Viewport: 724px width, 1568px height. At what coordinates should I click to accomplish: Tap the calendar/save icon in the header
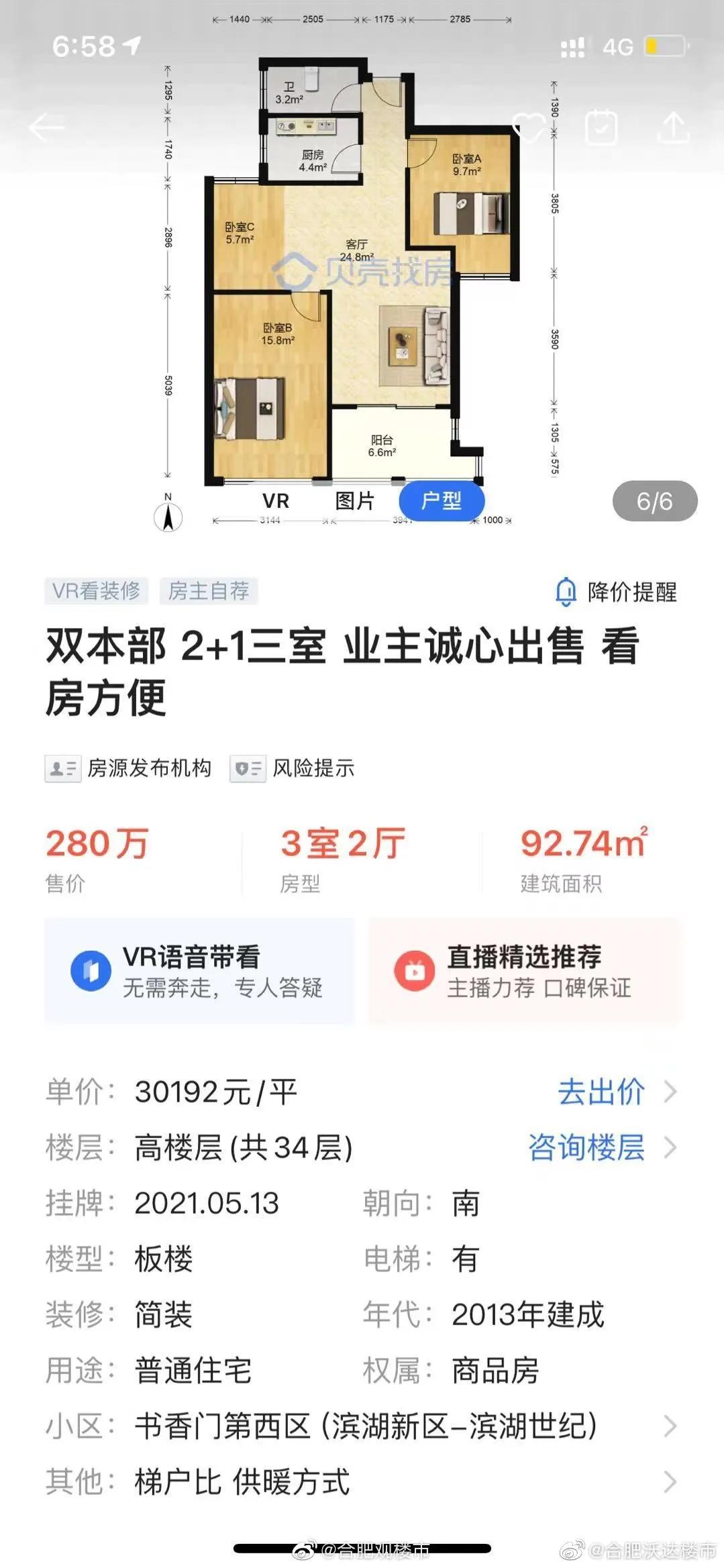tap(603, 127)
